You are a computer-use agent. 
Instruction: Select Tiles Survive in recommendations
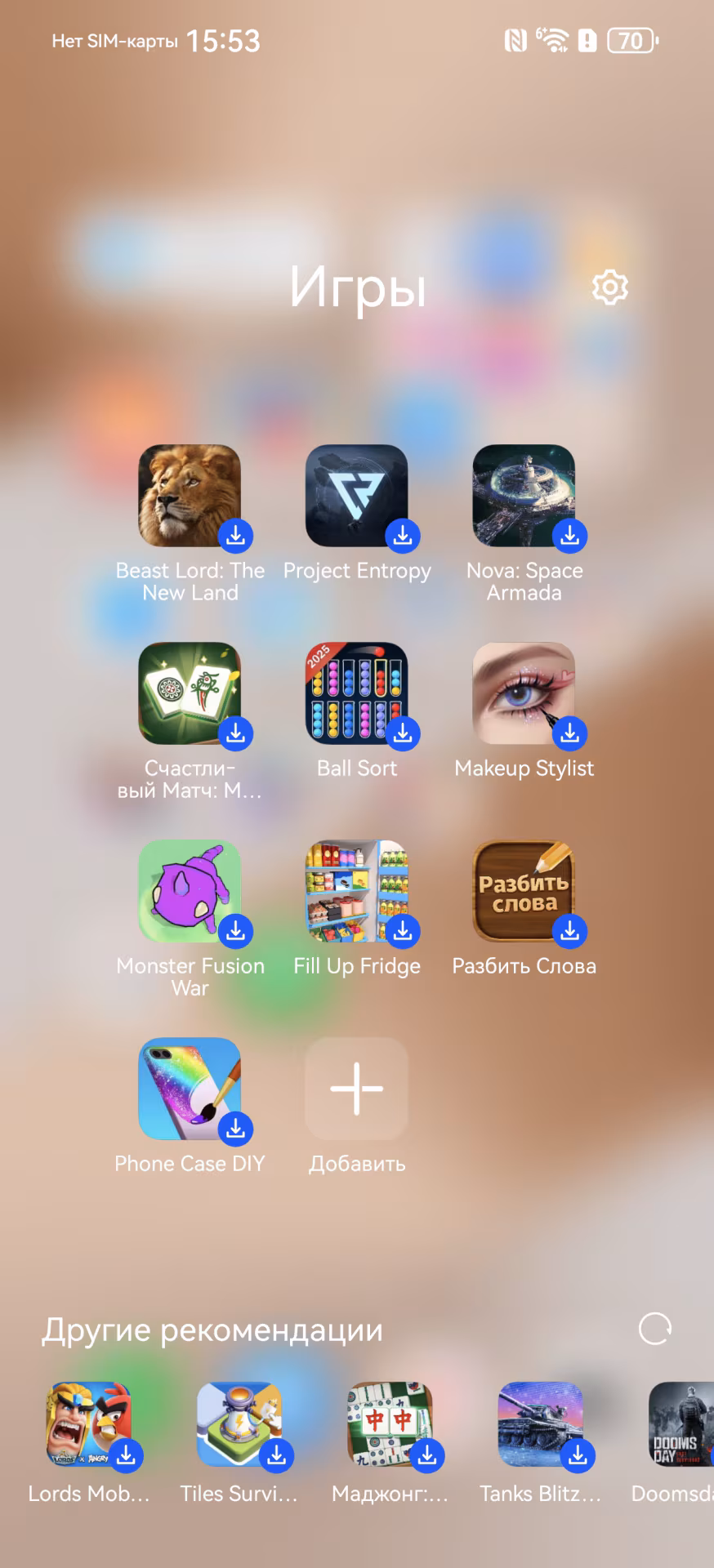coord(239,1424)
